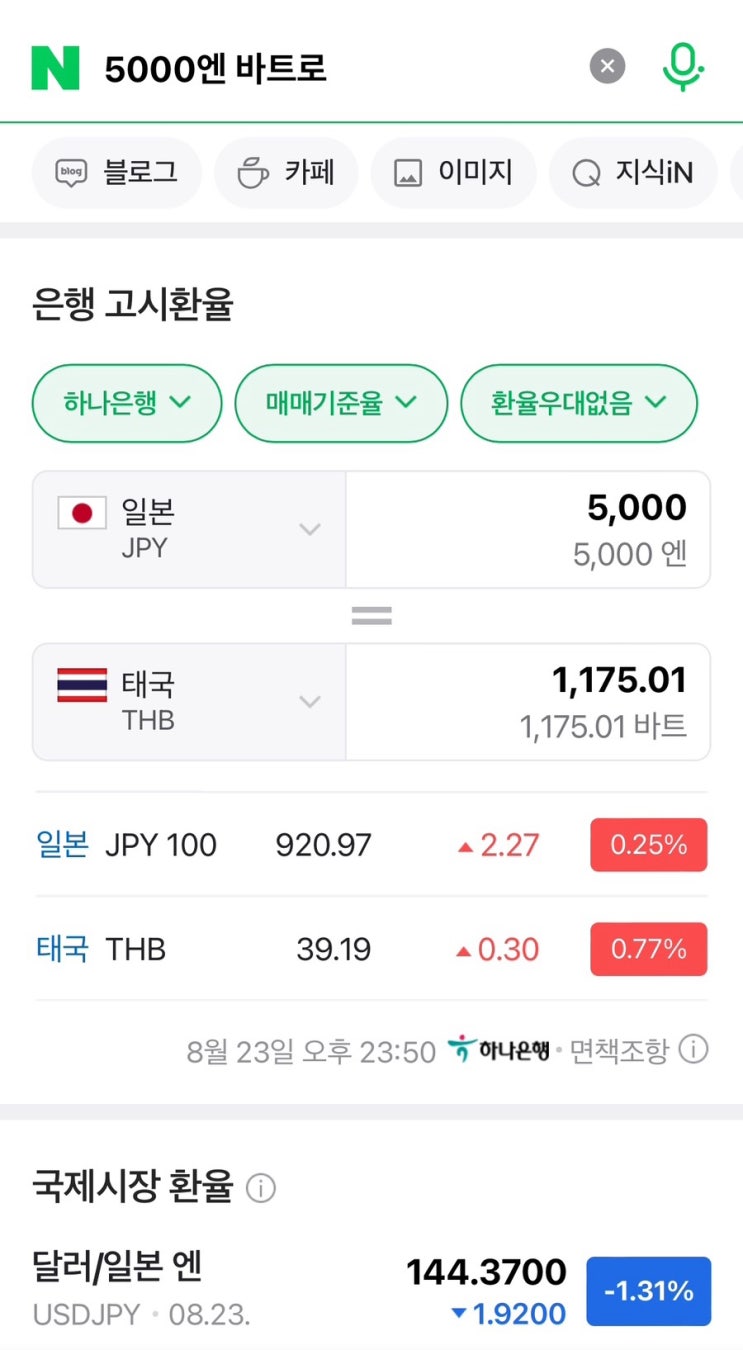The width and height of the screenshot is (743, 1350).
Task: Open the 매매기준율 rate type dropdown
Action: (x=341, y=403)
